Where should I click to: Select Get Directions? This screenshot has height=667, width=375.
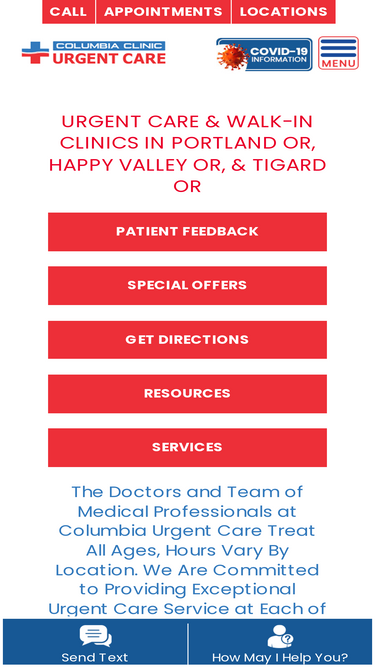[187, 339]
